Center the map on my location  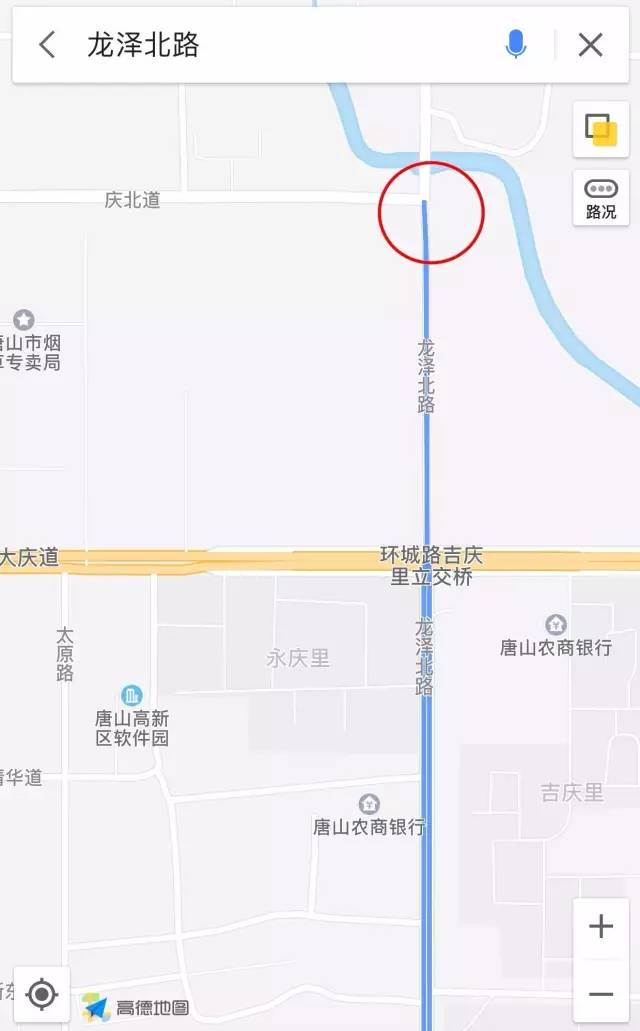click(42, 994)
